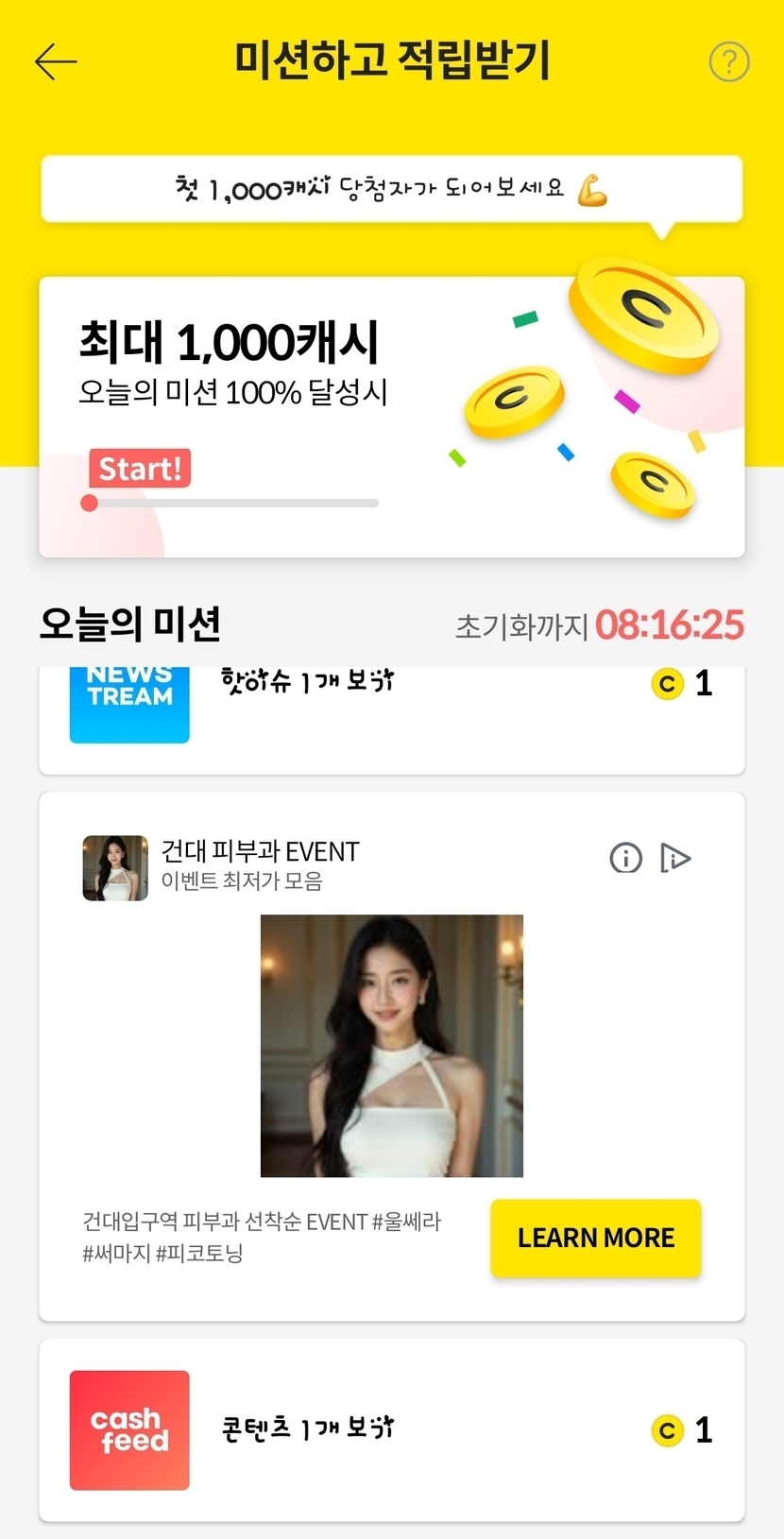Tap the LEARN MORE button

(595, 1238)
